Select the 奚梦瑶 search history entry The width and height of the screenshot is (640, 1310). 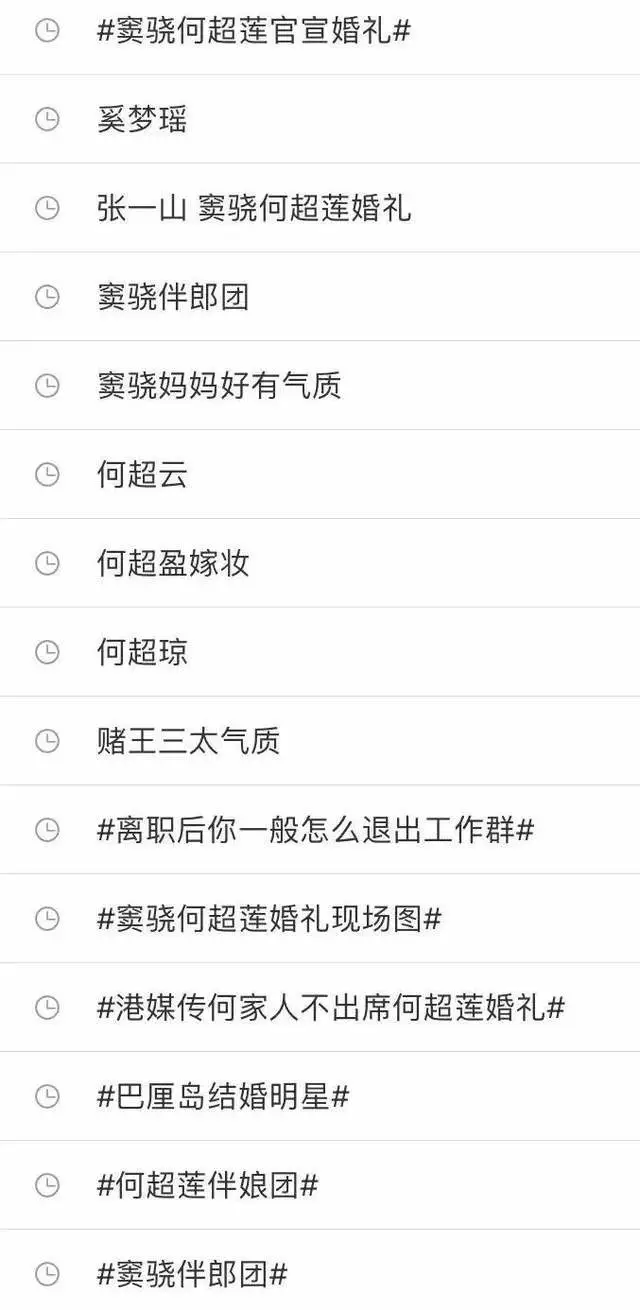142,120
